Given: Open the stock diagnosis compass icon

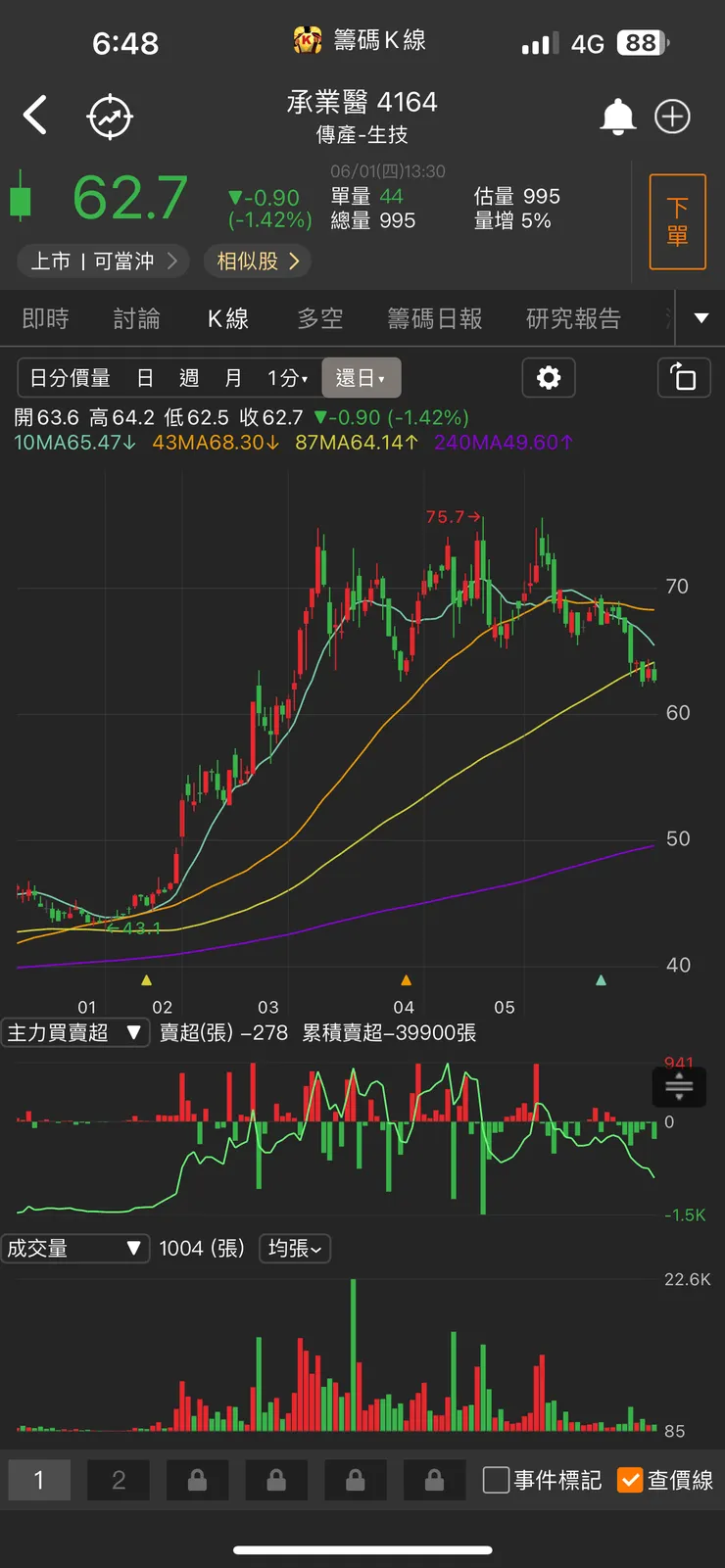Looking at the screenshot, I should [x=109, y=115].
